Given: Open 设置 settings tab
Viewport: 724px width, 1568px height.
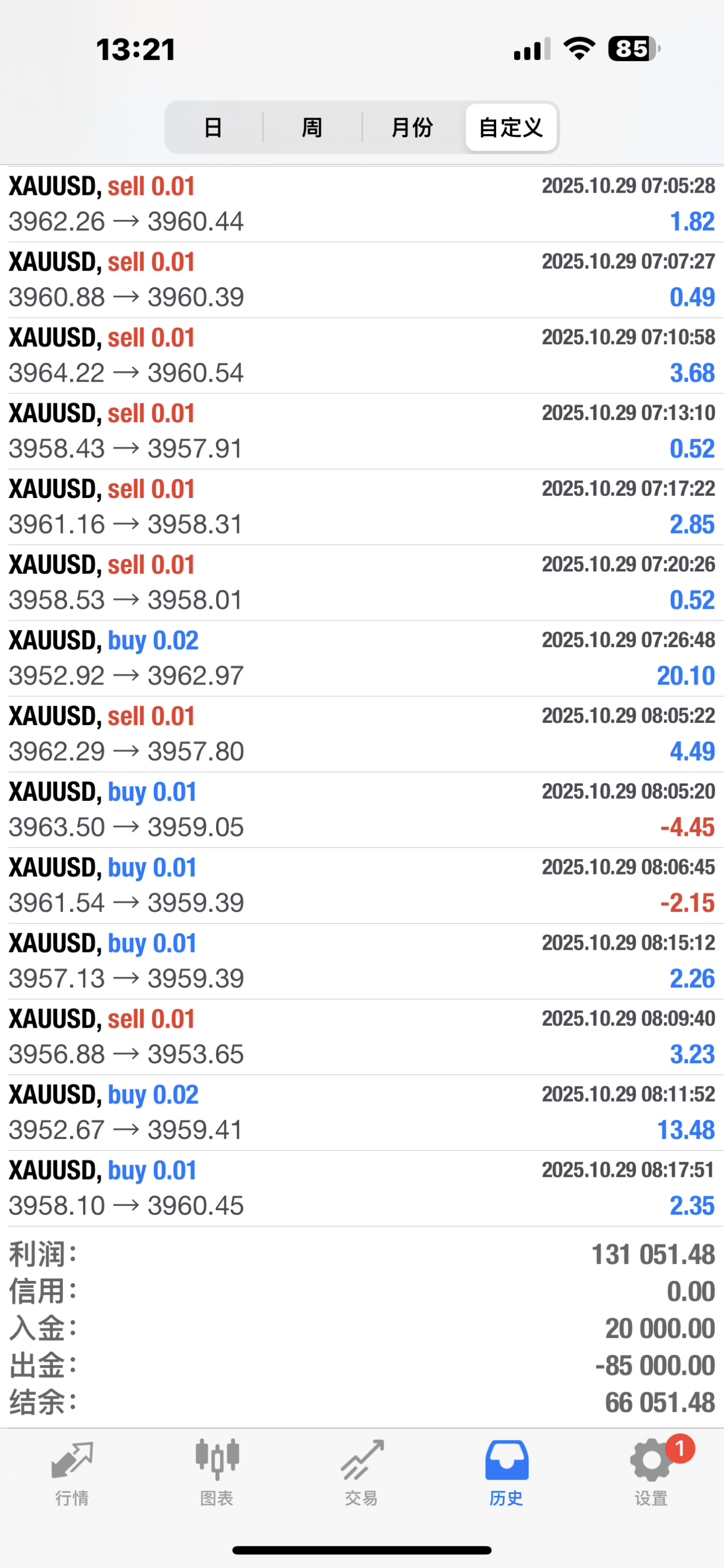Looking at the screenshot, I should pos(652,1471).
